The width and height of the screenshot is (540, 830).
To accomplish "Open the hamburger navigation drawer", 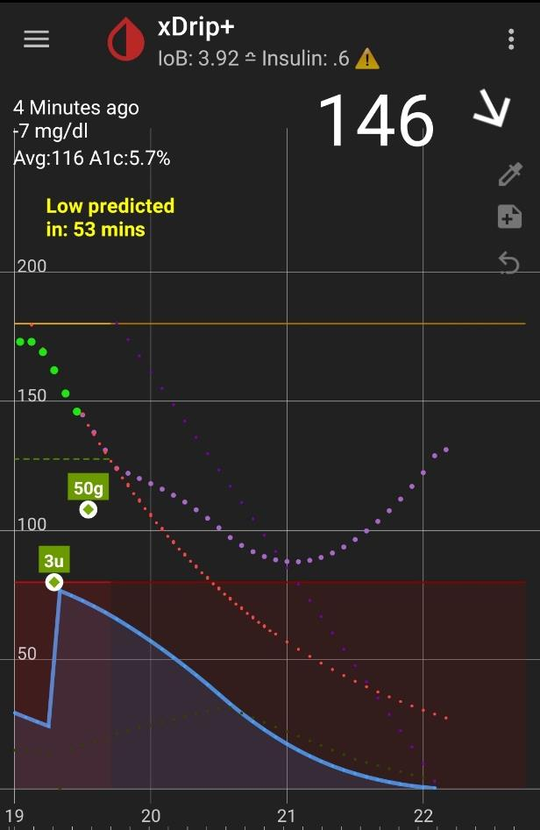I will pos(37,39).
